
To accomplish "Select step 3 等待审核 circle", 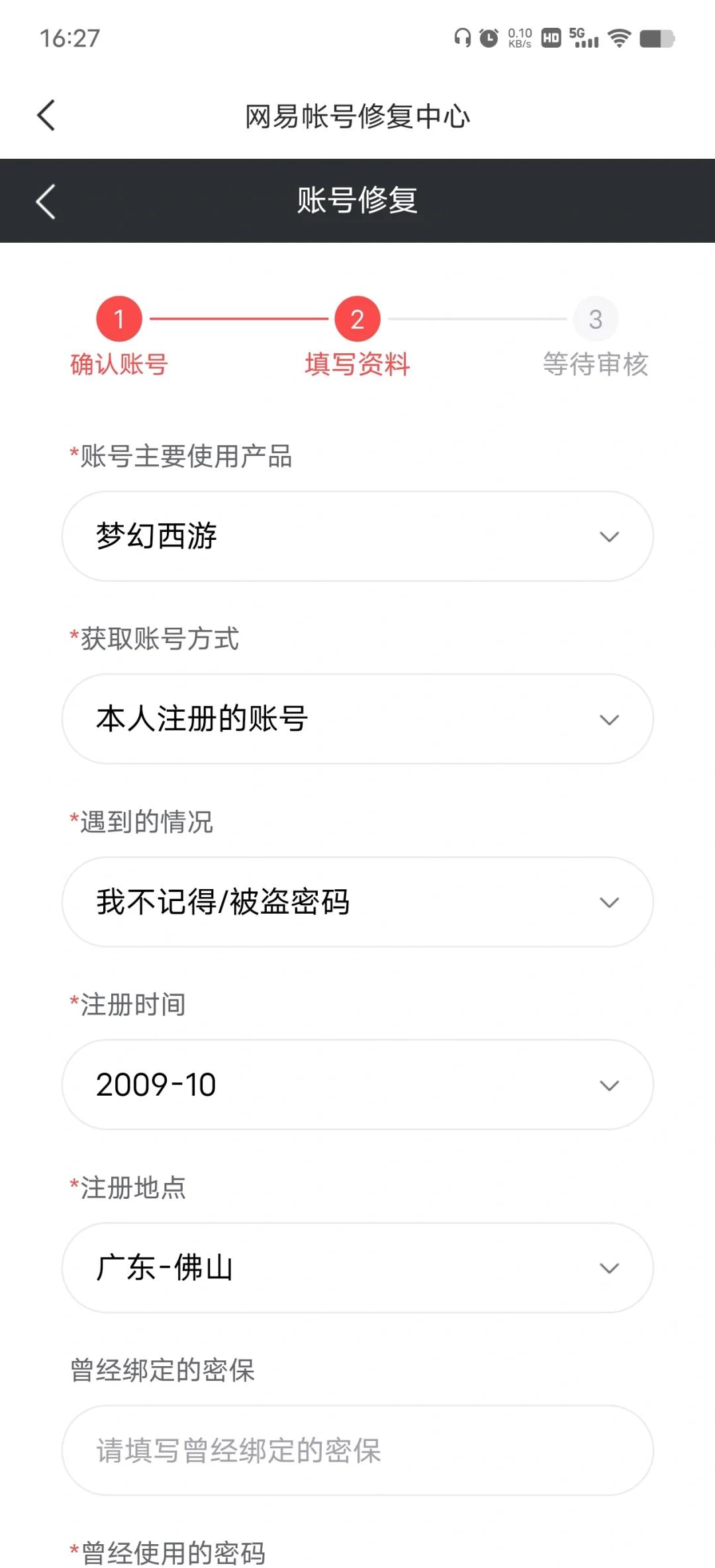I will coord(595,318).
